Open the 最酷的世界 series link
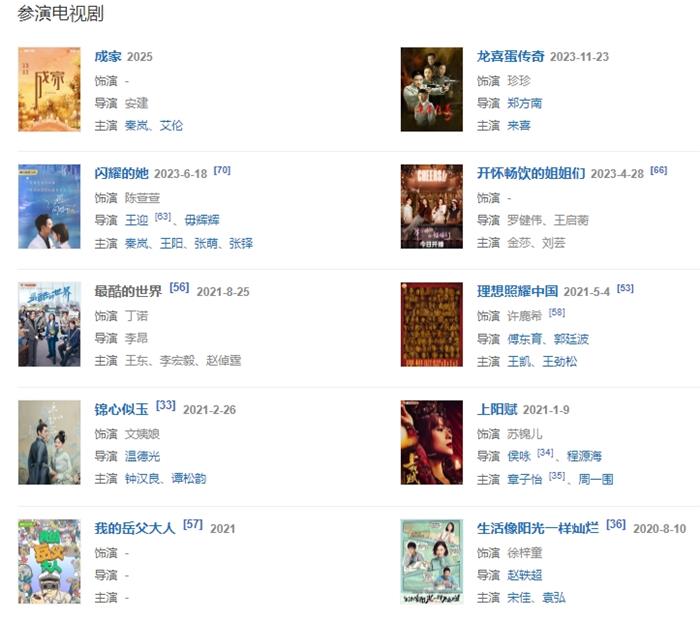 point(128,291)
